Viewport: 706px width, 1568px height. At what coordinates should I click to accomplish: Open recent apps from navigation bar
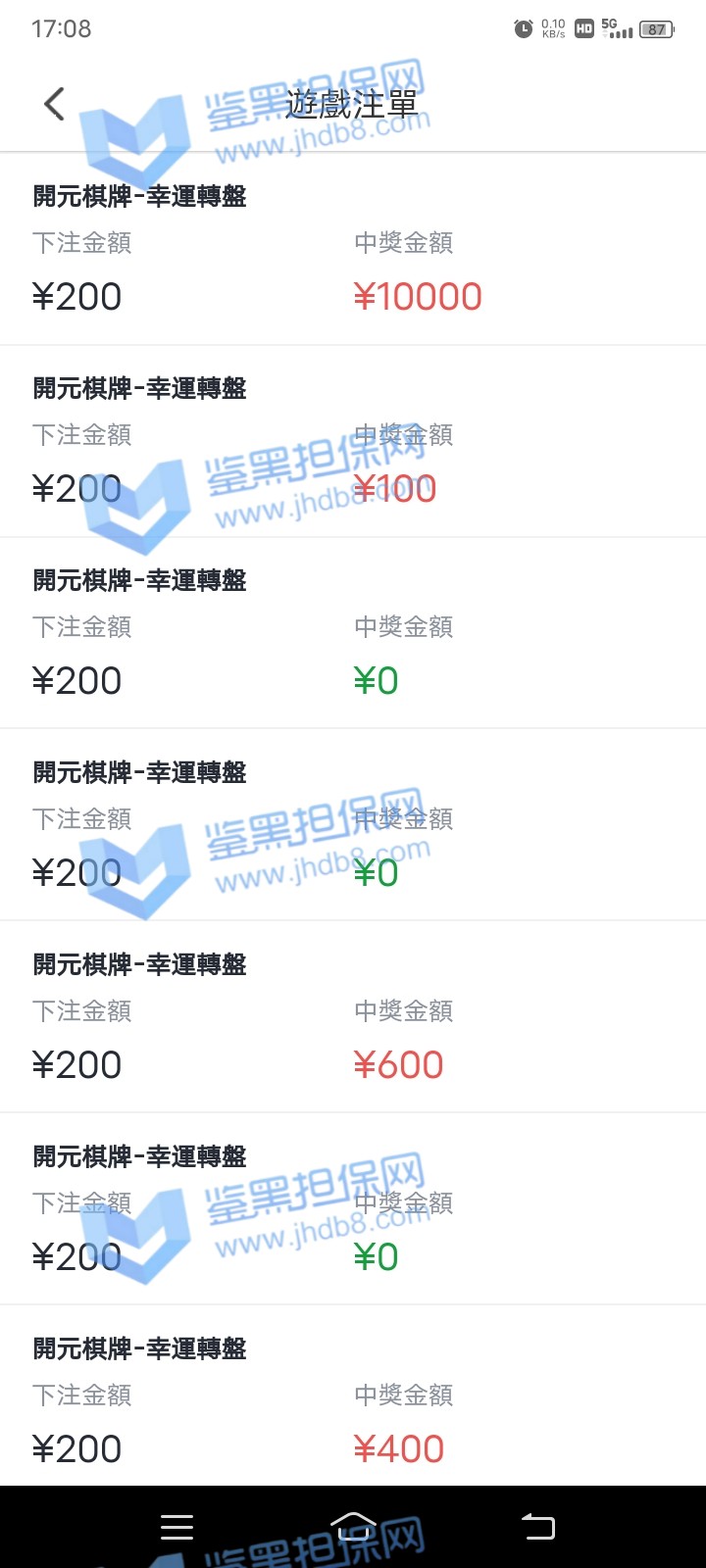coord(176,1527)
